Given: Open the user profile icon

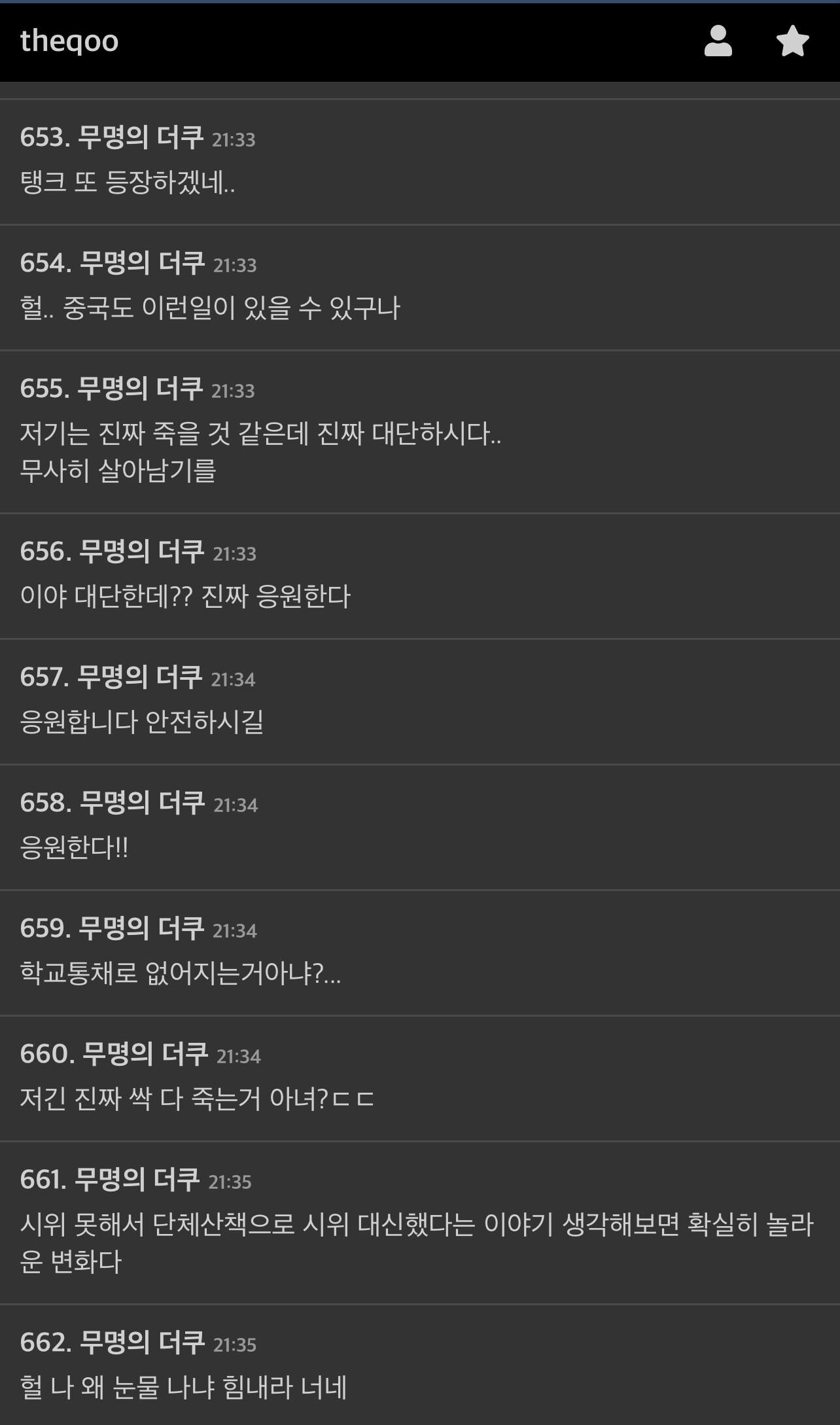Looking at the screenshot, I should click(718, 41).
